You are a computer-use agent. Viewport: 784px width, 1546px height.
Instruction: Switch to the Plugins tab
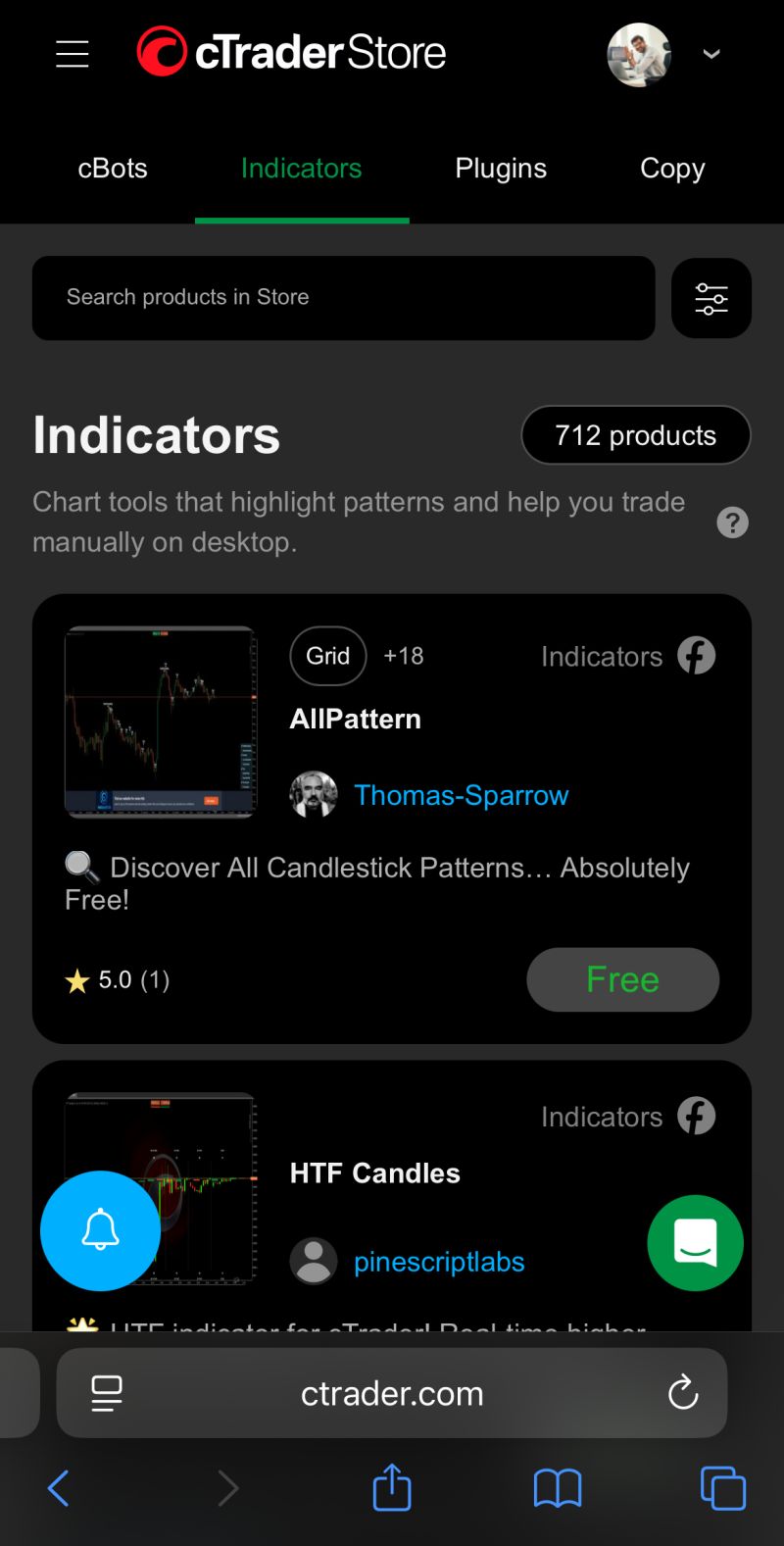coord(501,168)
